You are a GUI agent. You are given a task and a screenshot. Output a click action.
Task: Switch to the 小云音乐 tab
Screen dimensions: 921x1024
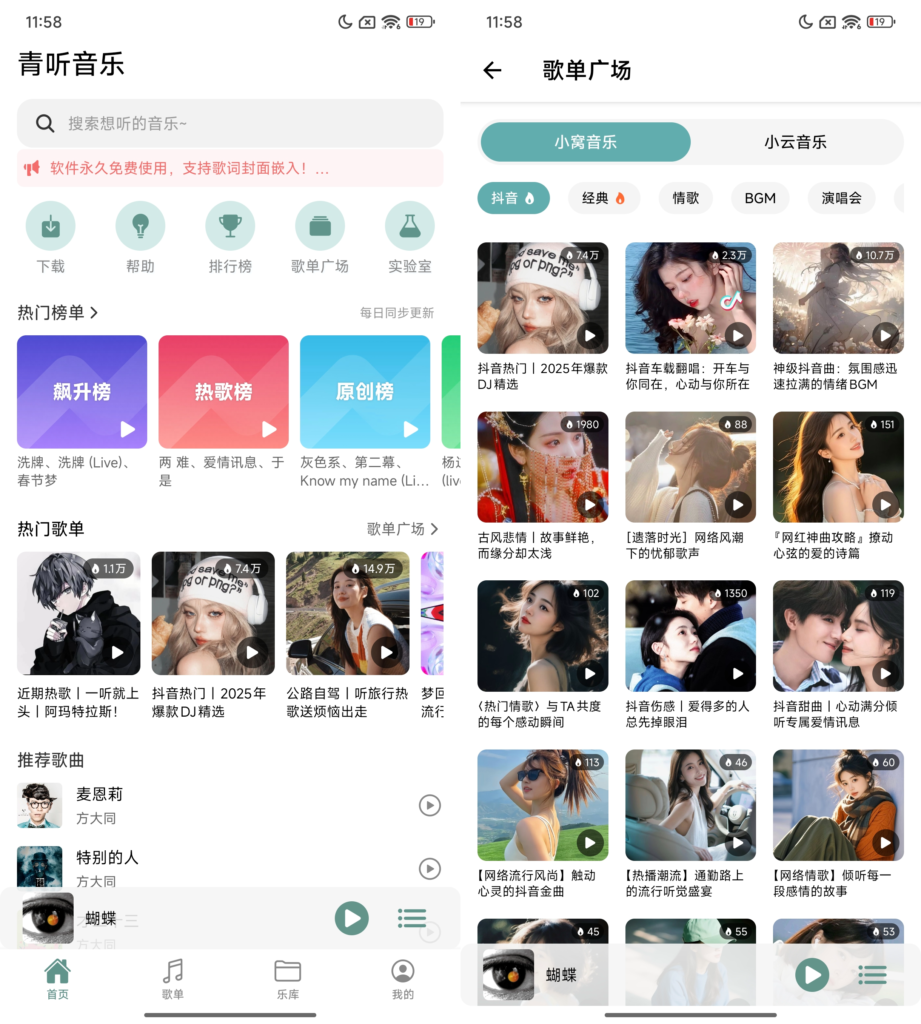795,143
